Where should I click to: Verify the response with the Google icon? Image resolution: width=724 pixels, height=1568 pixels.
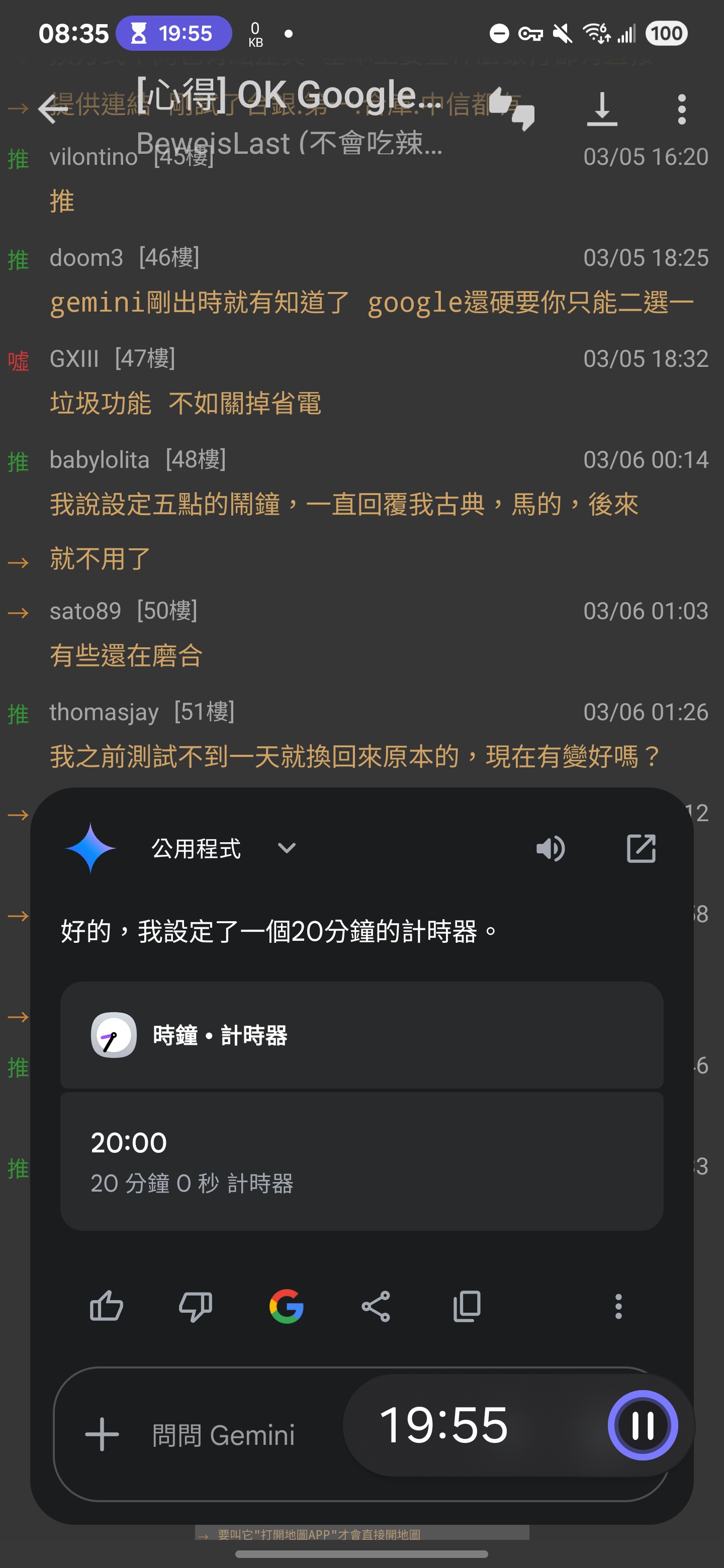(286, 1306)
